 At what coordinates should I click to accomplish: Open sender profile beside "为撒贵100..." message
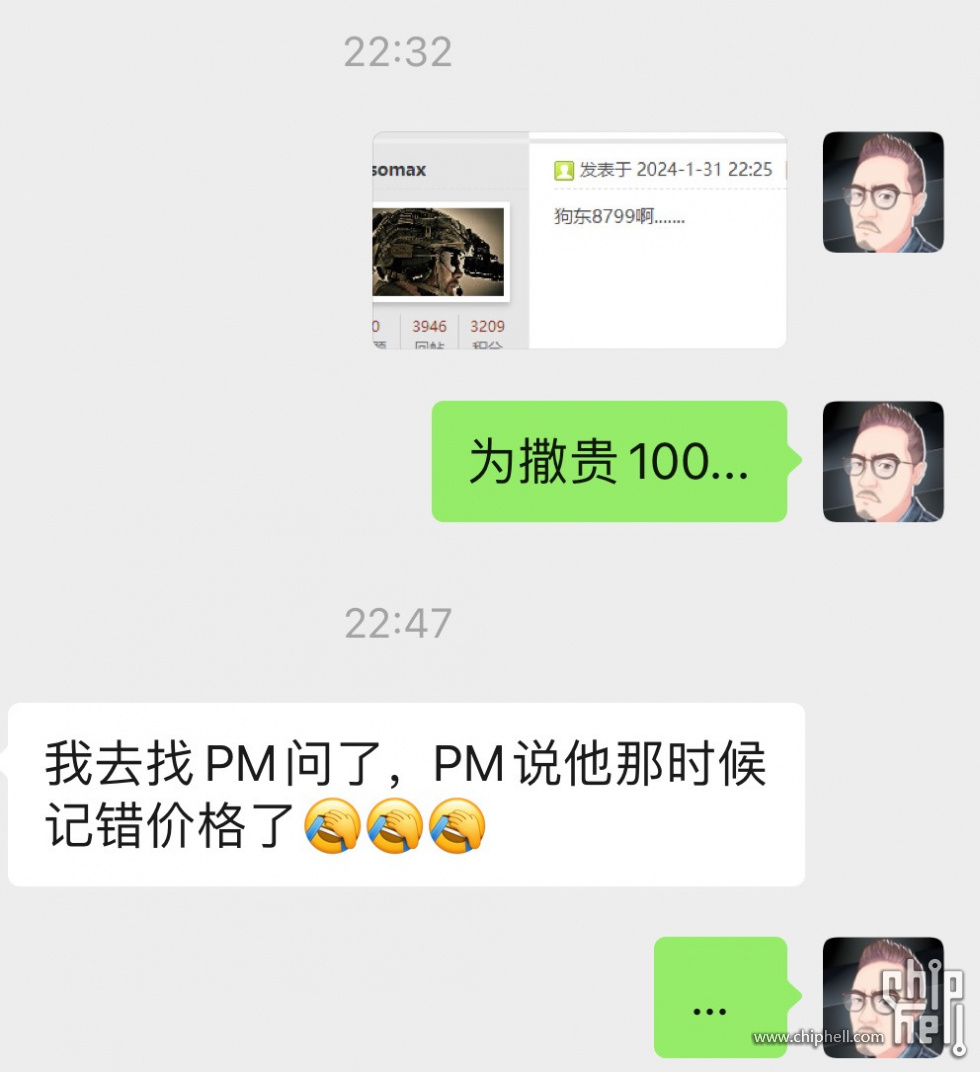coord(882,461)
